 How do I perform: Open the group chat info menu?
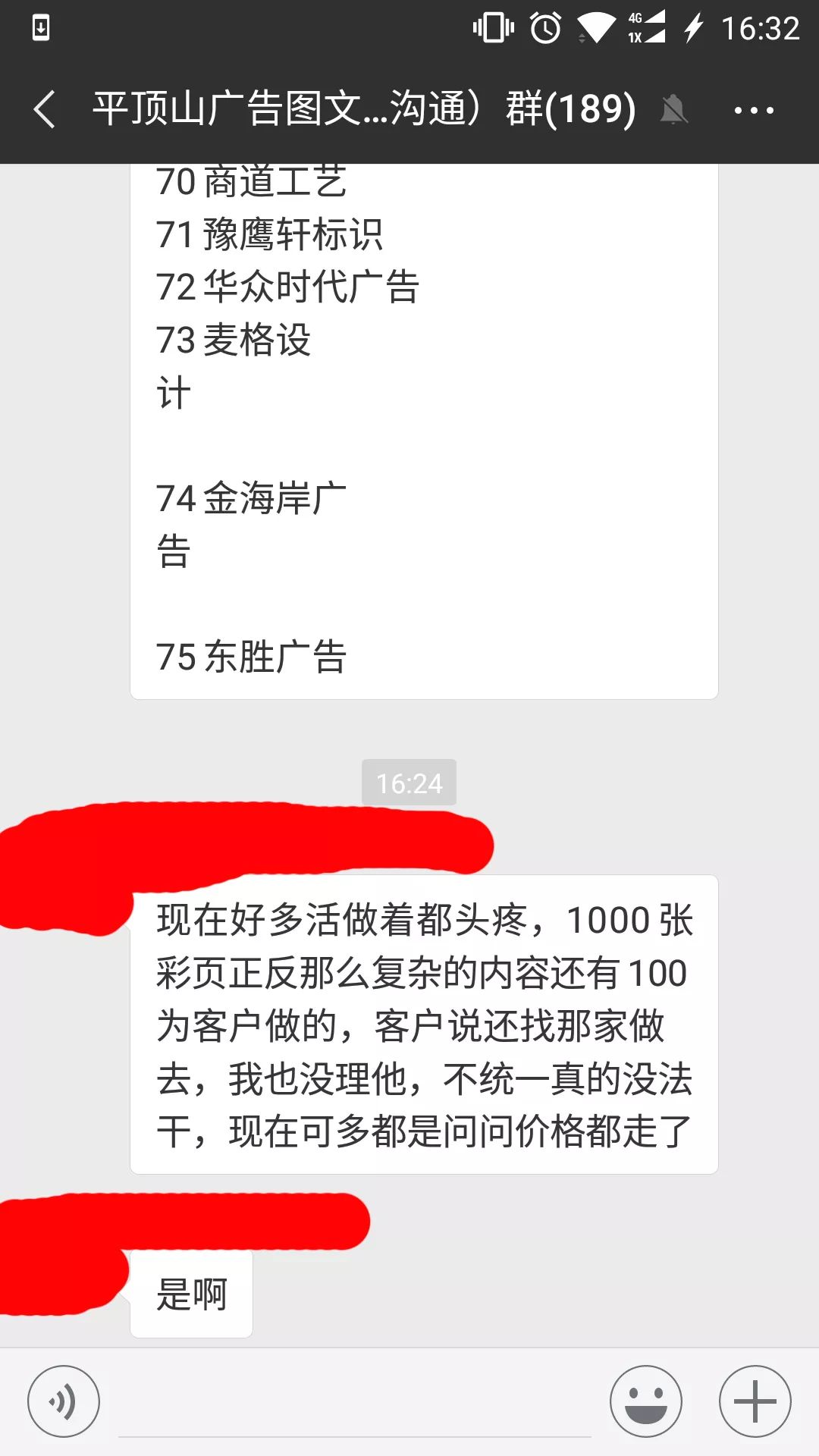point(753,111)
